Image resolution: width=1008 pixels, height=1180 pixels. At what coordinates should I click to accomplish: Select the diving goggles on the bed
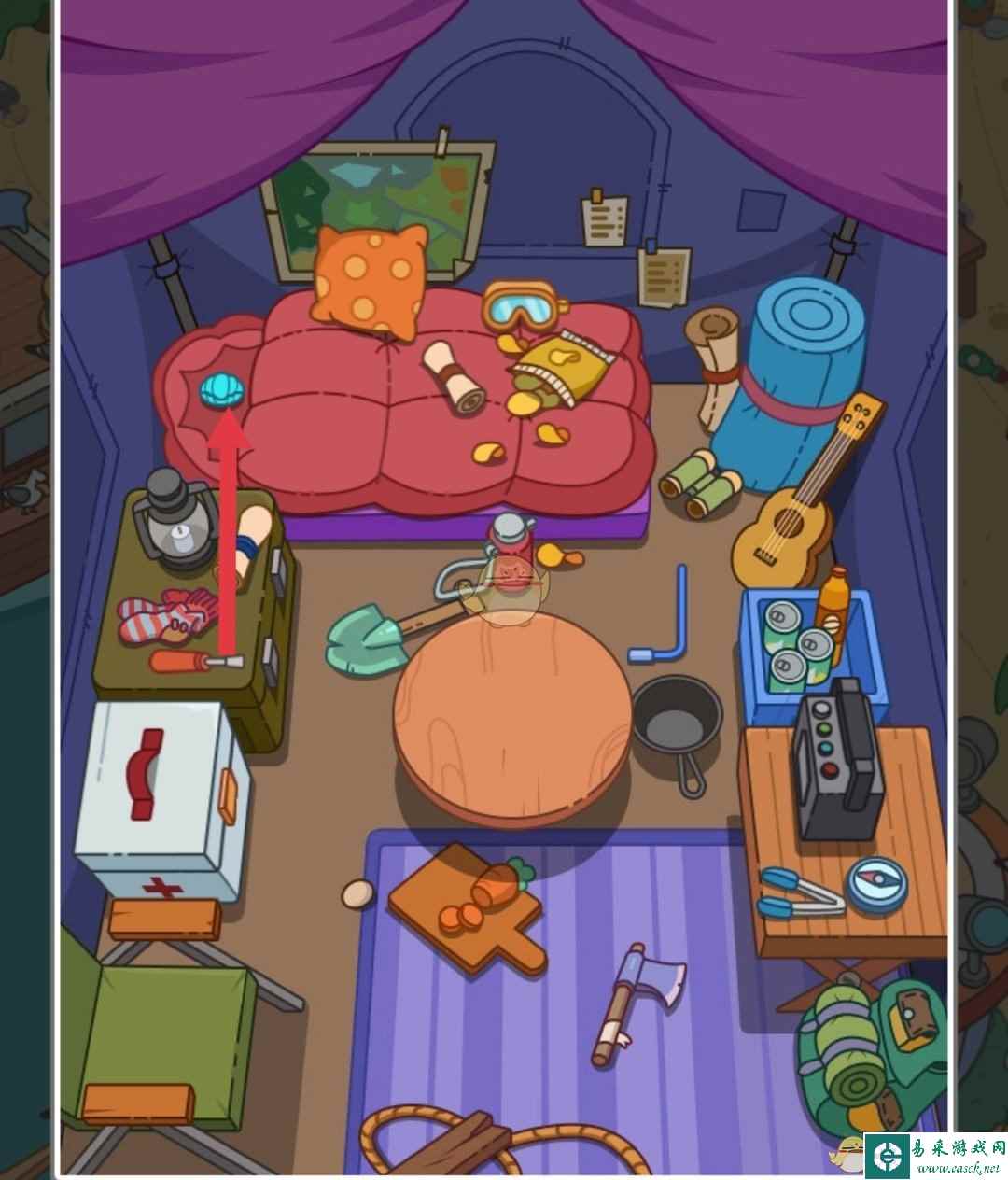(523, 306)
